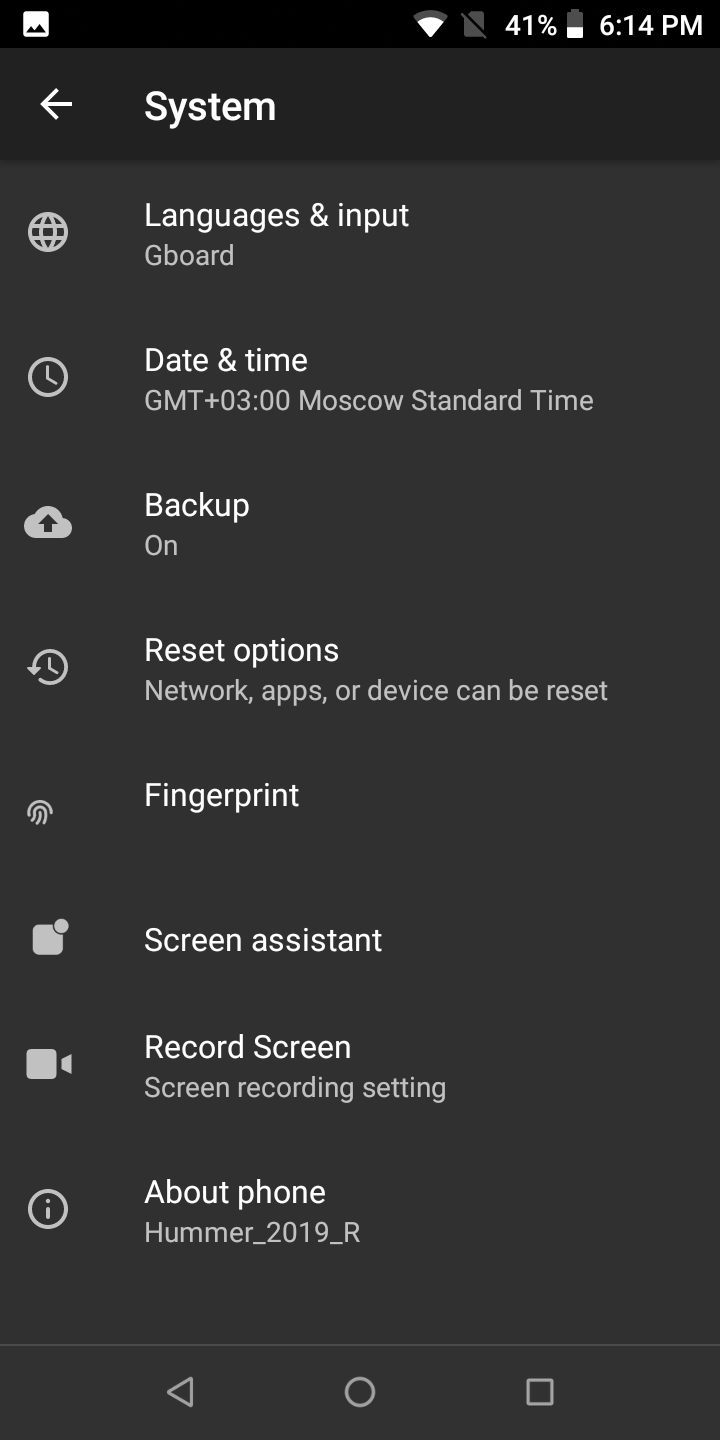Tap the navigation bar home button
This screenshot has height=1440, width=720.
[360, 1392]
